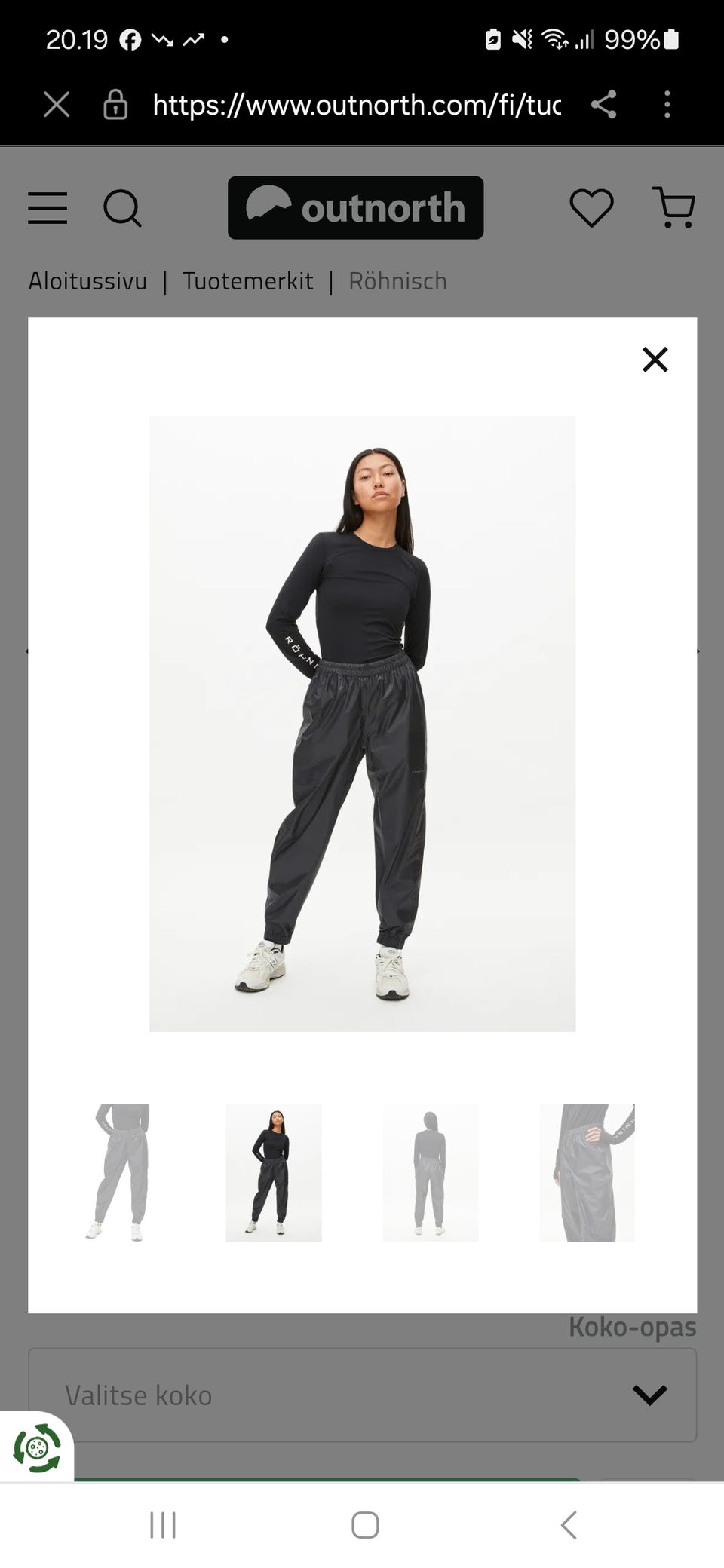Screen dimensions: 724x1568
Task: Open recent apps from navigation bar
Action: point(163,1524)
